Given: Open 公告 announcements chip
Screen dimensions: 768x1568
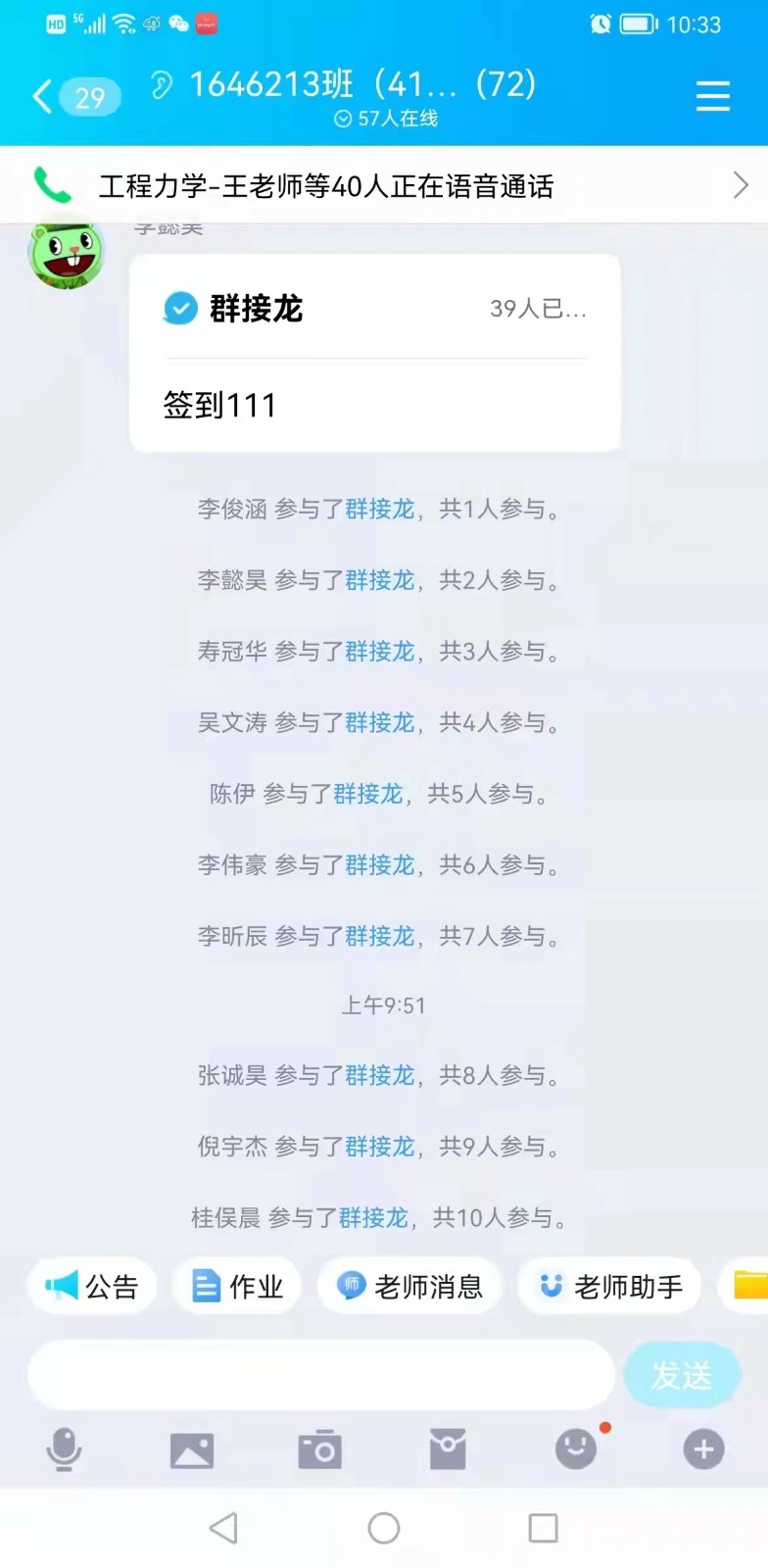Looking at the screenshot, I should coord(92,1286).
